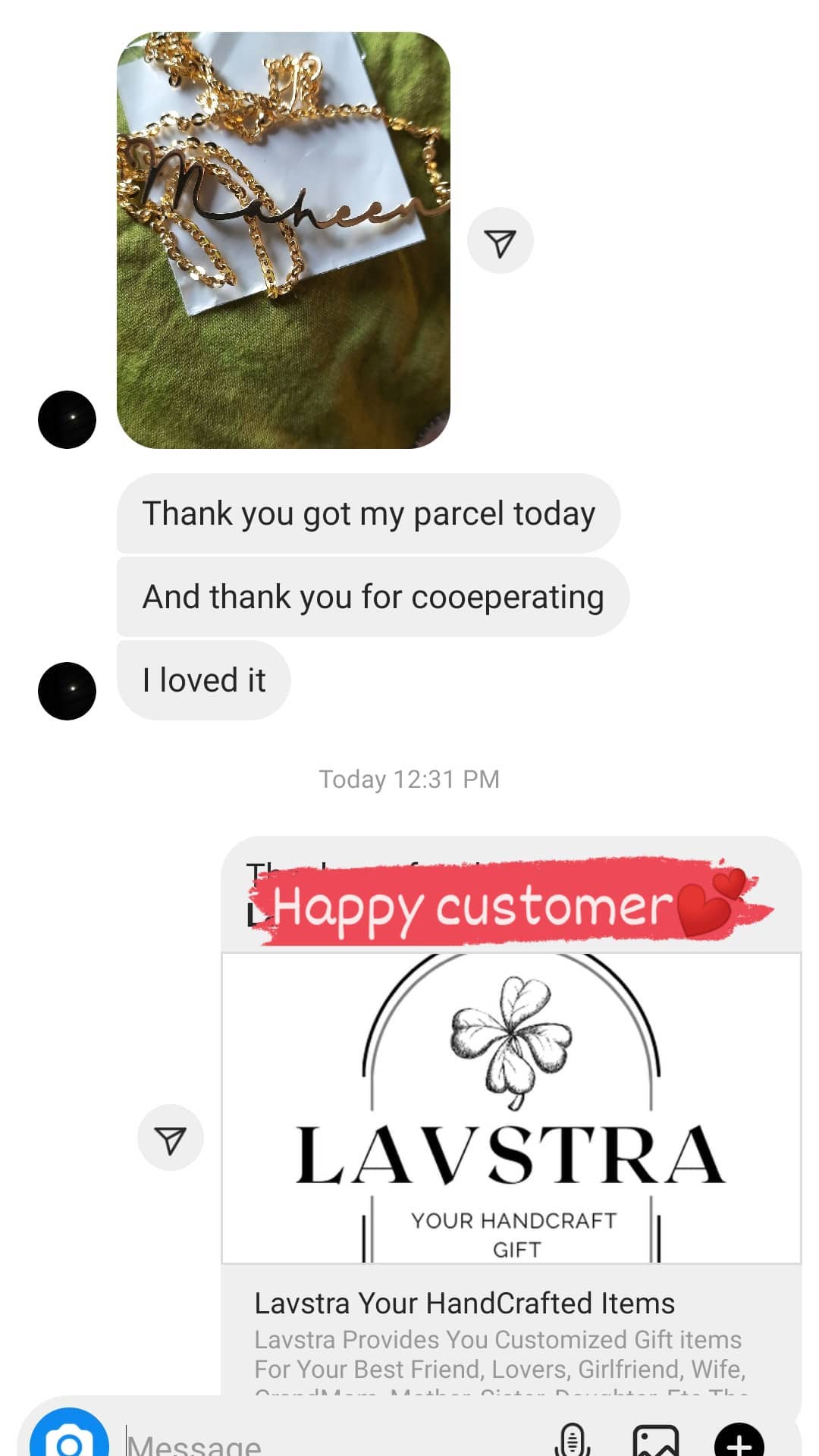819x1456 pixels.
Task: Open the plus icon for more options
Action: tap(739, 1439)
